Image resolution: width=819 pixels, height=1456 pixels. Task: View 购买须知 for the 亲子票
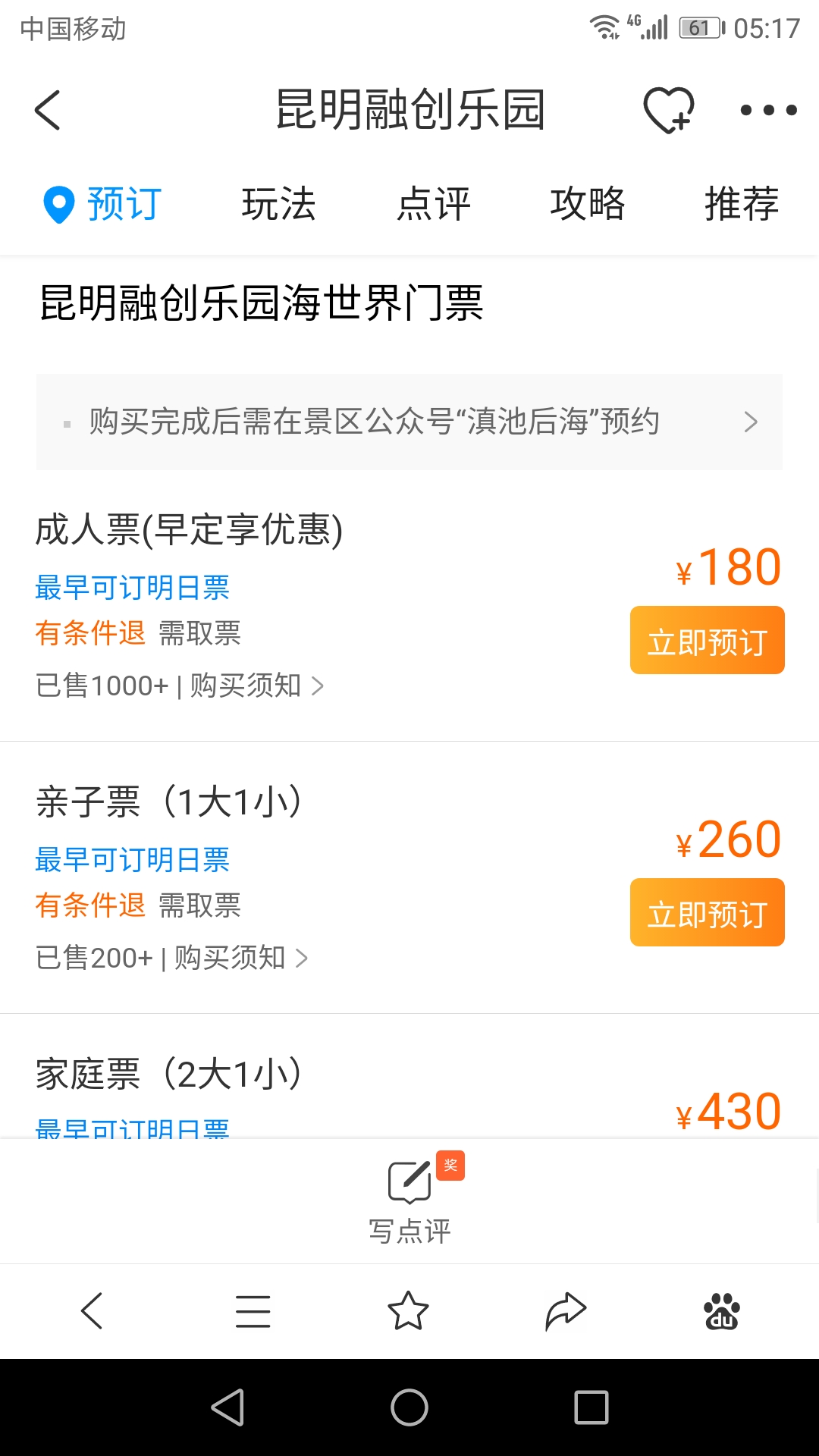point(241,958)
